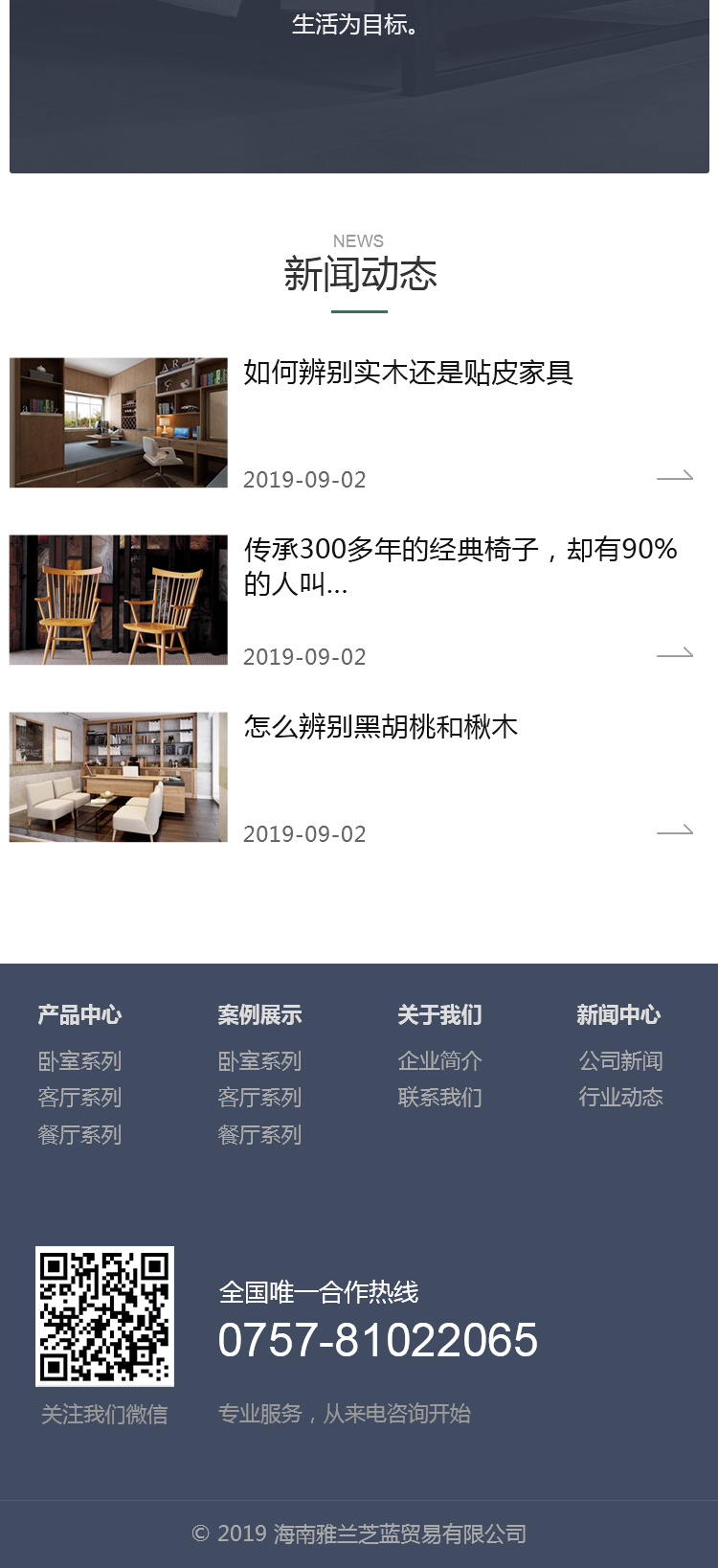Open the 产品中心 footer heading
This screenshot has height=1568, width=718.
point(79,1015)
